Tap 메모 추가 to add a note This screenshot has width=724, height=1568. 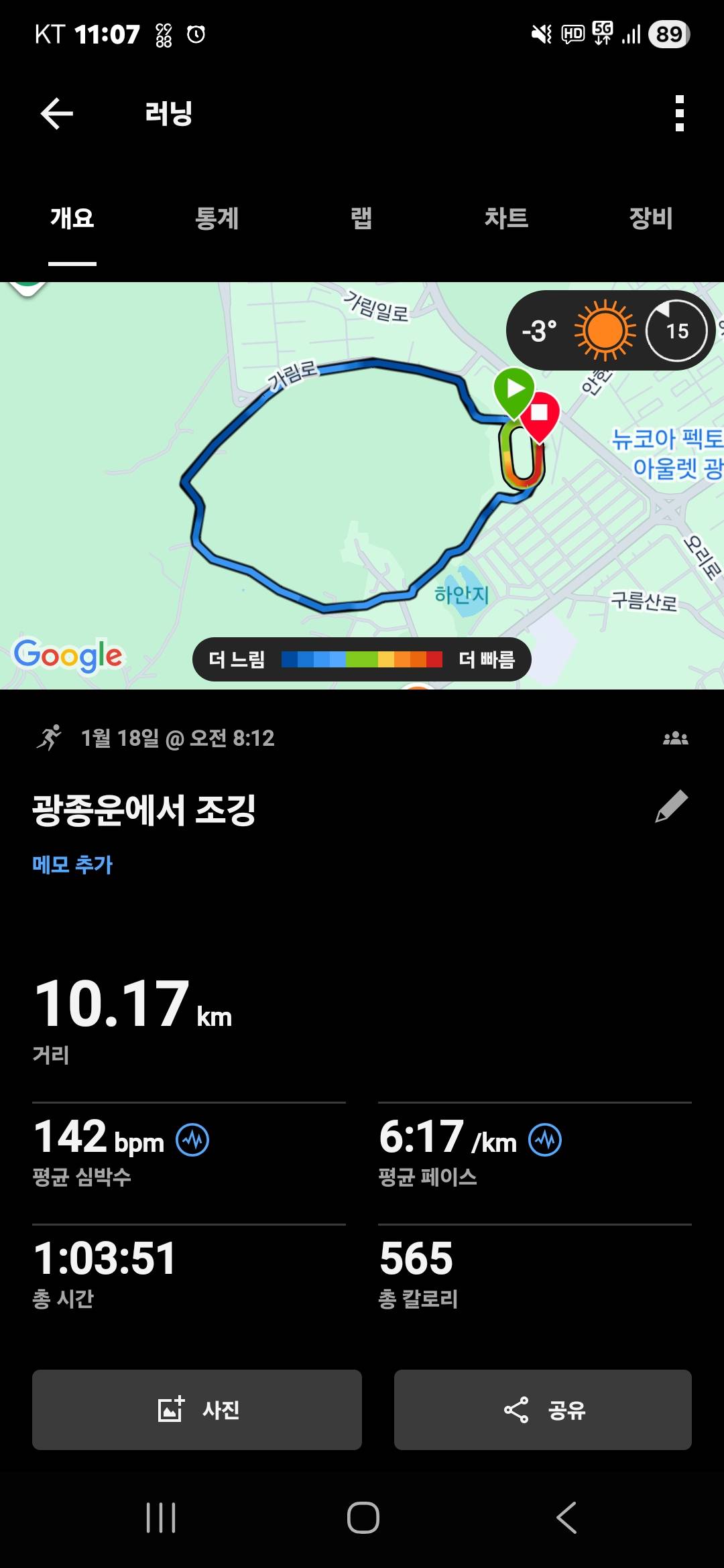(72, 865)
